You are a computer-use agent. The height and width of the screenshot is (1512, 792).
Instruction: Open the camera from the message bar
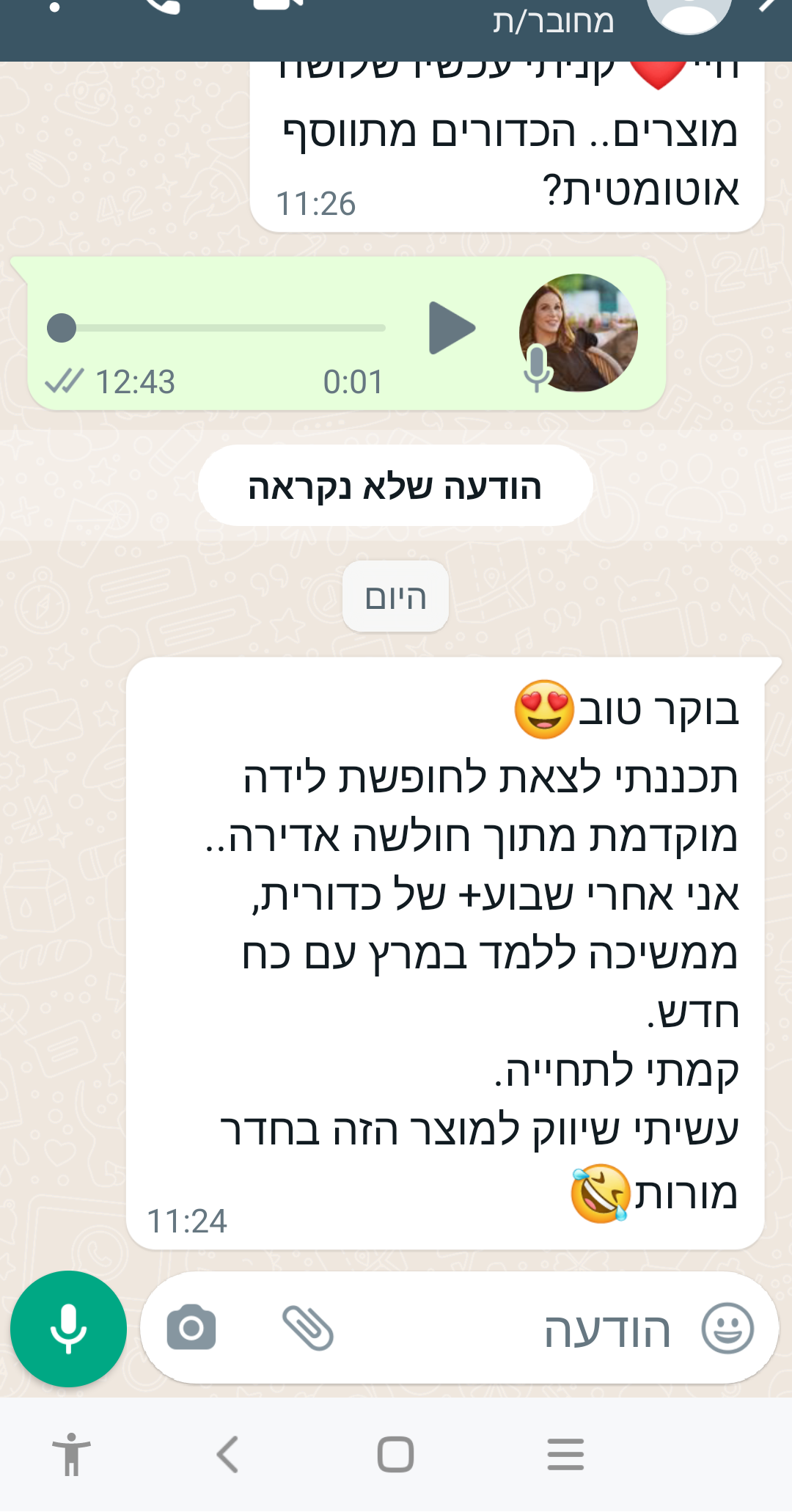pyautogui.click(x=191, y=1328)
